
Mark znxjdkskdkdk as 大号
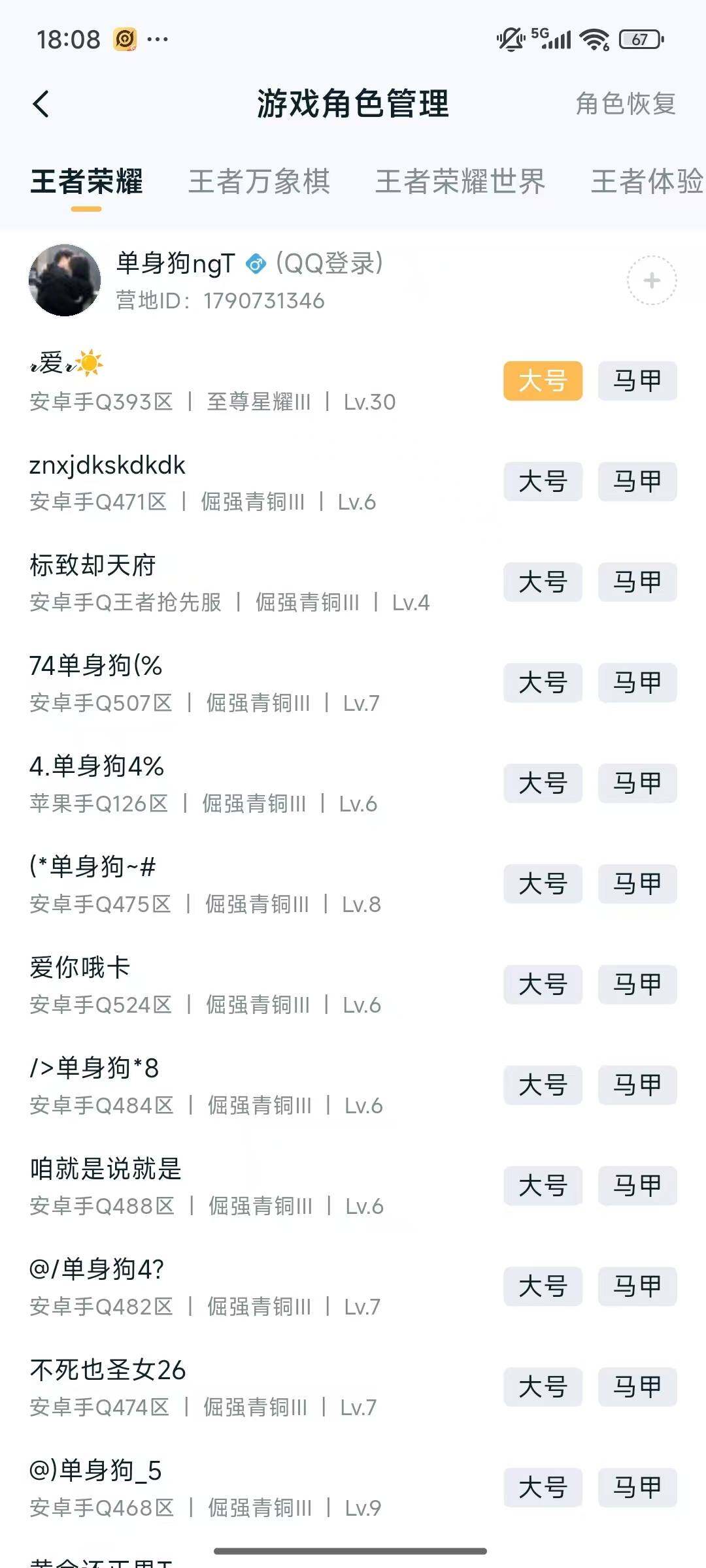[x=543, y=482]
